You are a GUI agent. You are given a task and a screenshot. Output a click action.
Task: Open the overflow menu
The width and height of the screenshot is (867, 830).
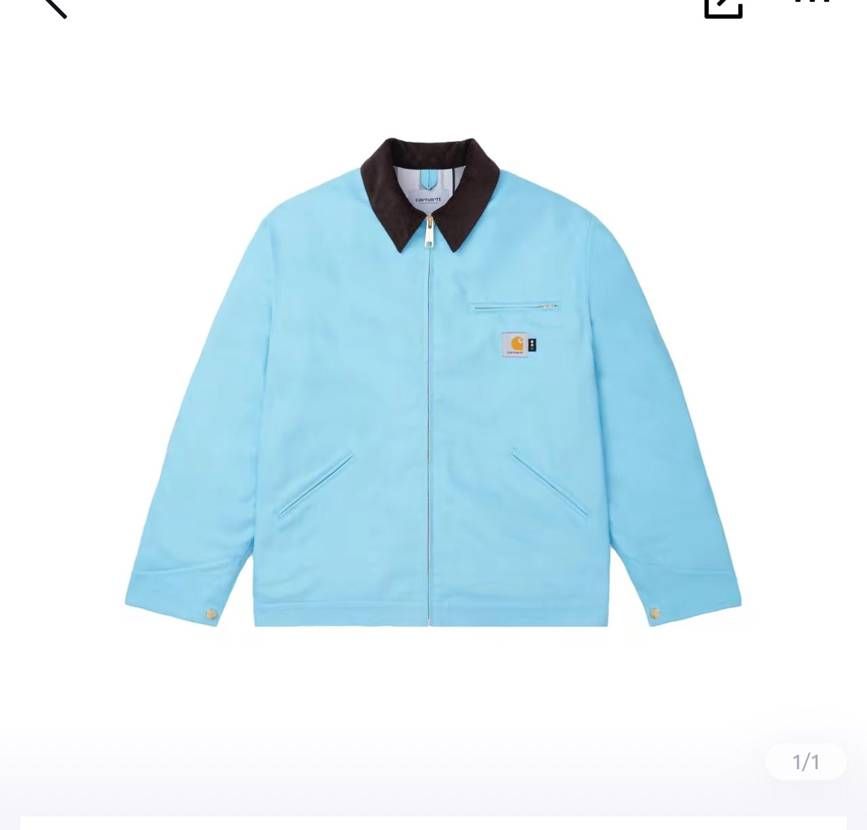[x=812, y=3]
